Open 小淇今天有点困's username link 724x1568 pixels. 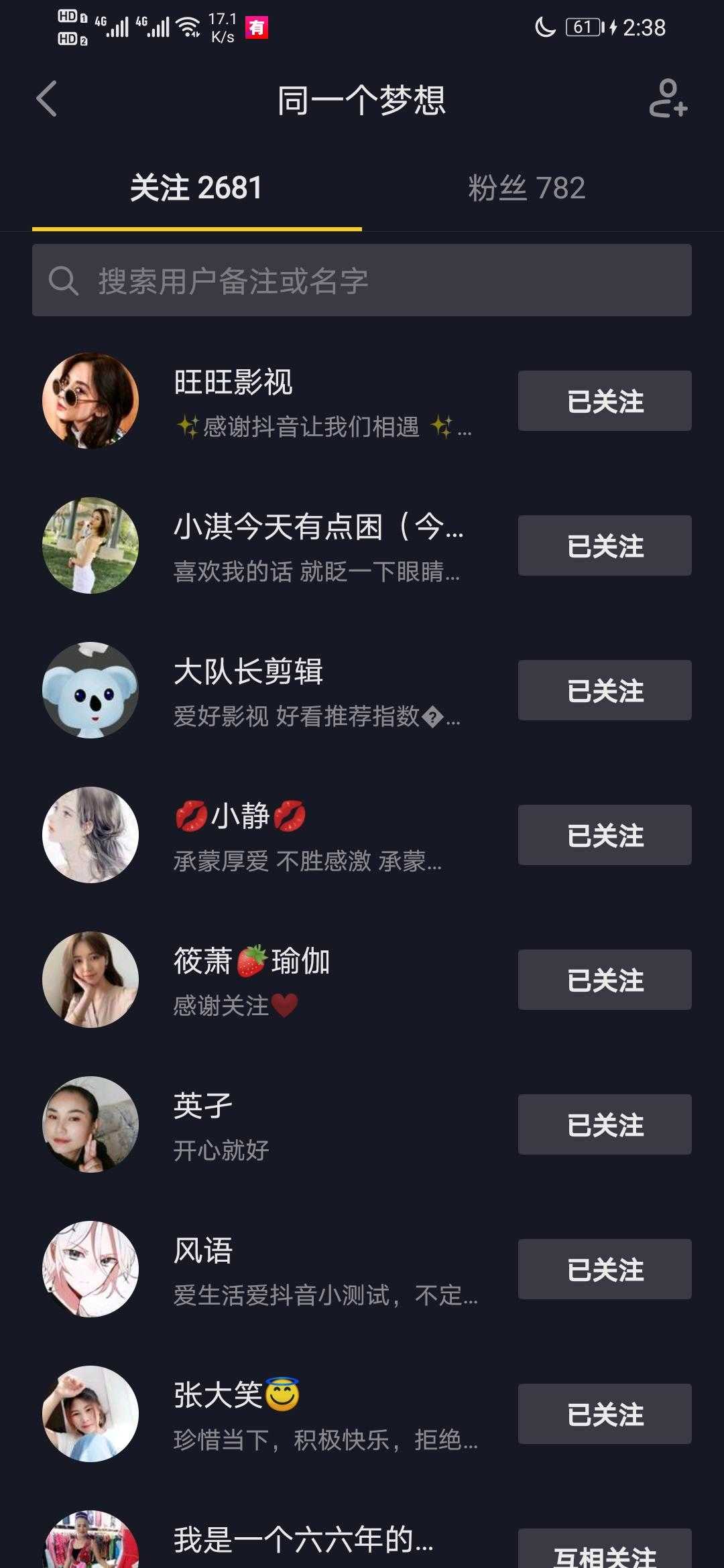pos(315,529)
